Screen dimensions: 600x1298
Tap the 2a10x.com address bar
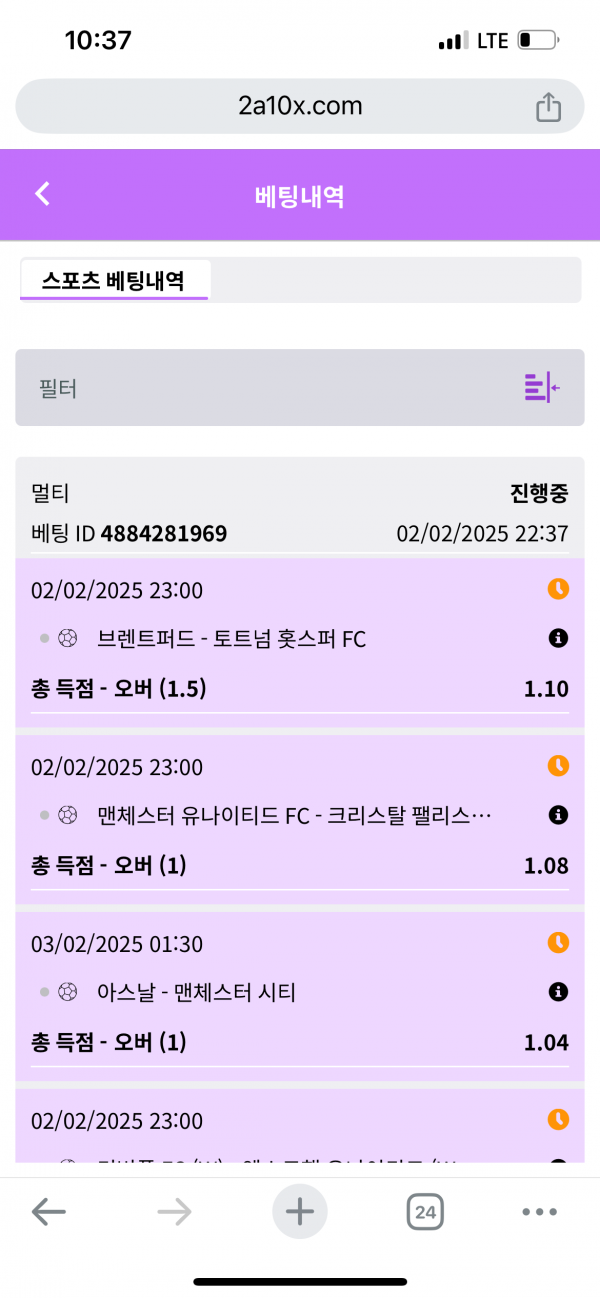click(300, 107)
